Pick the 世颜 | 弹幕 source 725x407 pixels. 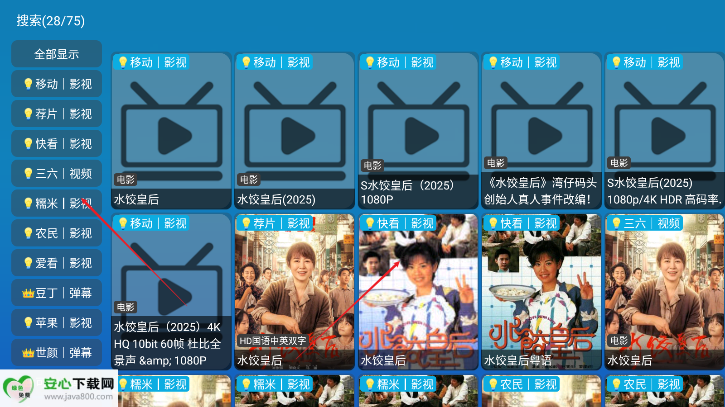pyautogui.click(x=56, y=352)
